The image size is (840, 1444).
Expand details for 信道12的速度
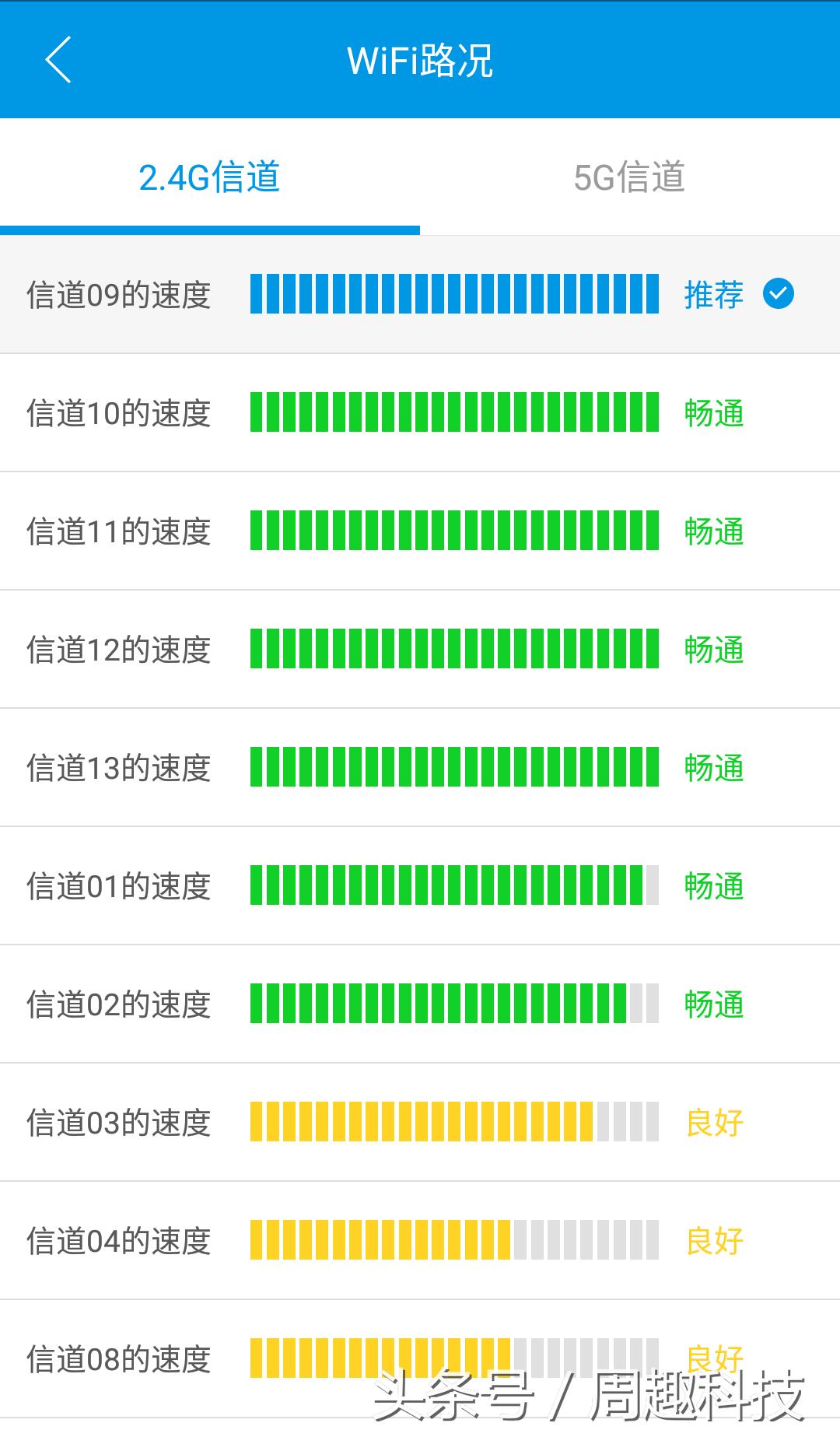tap(420, 650)
